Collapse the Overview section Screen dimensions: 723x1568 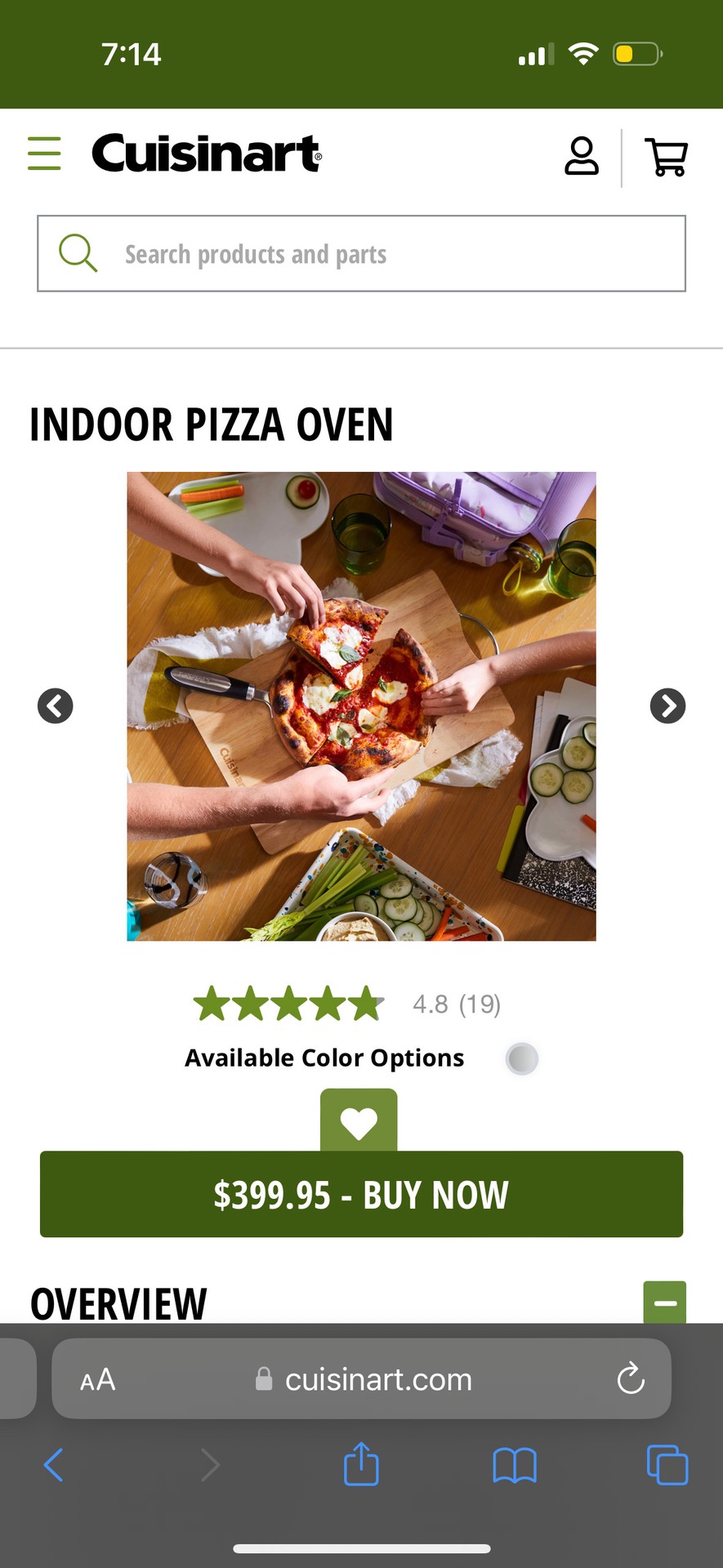pos(664,1303)
